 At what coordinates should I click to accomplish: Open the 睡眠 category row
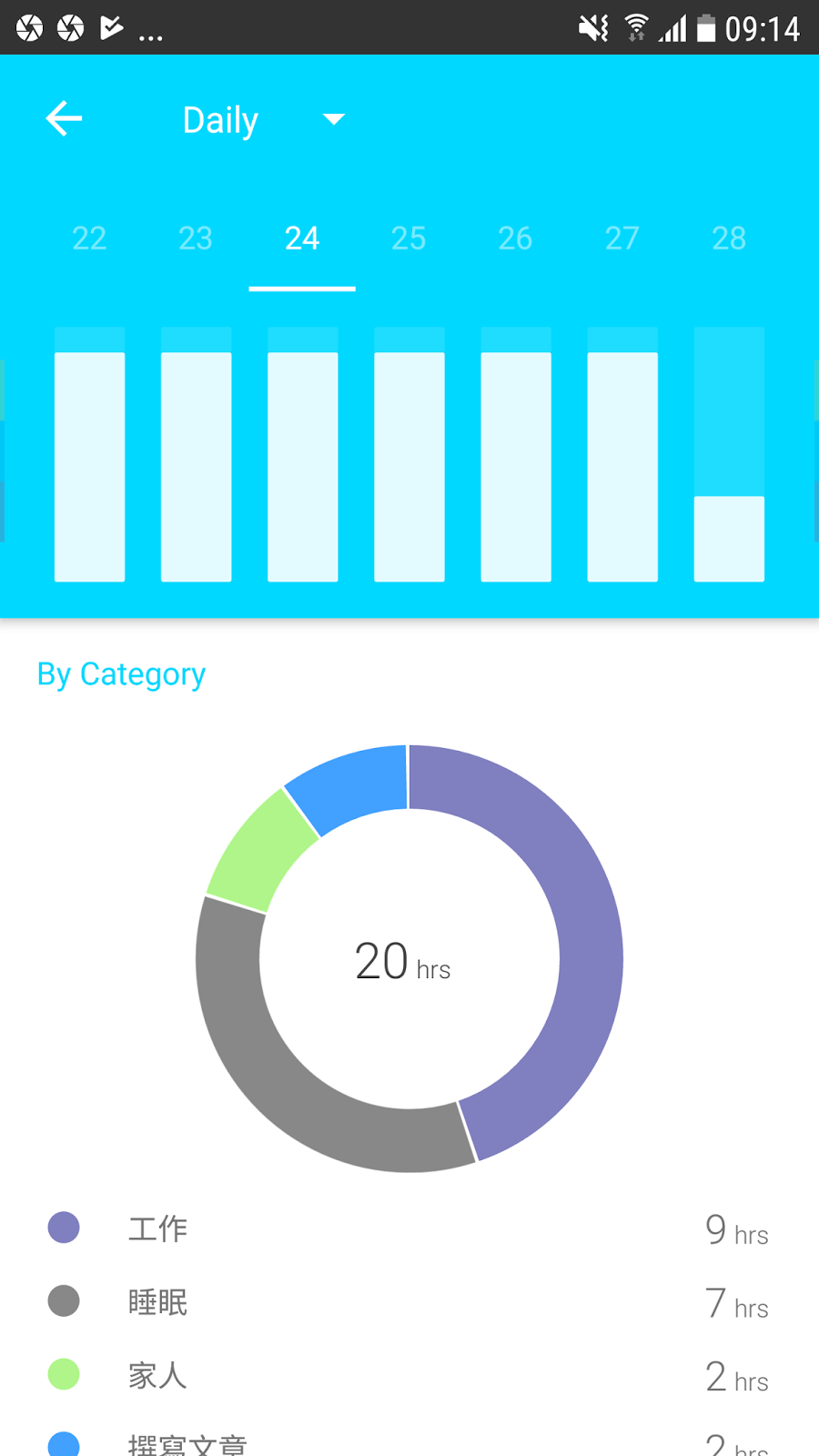409,1302
